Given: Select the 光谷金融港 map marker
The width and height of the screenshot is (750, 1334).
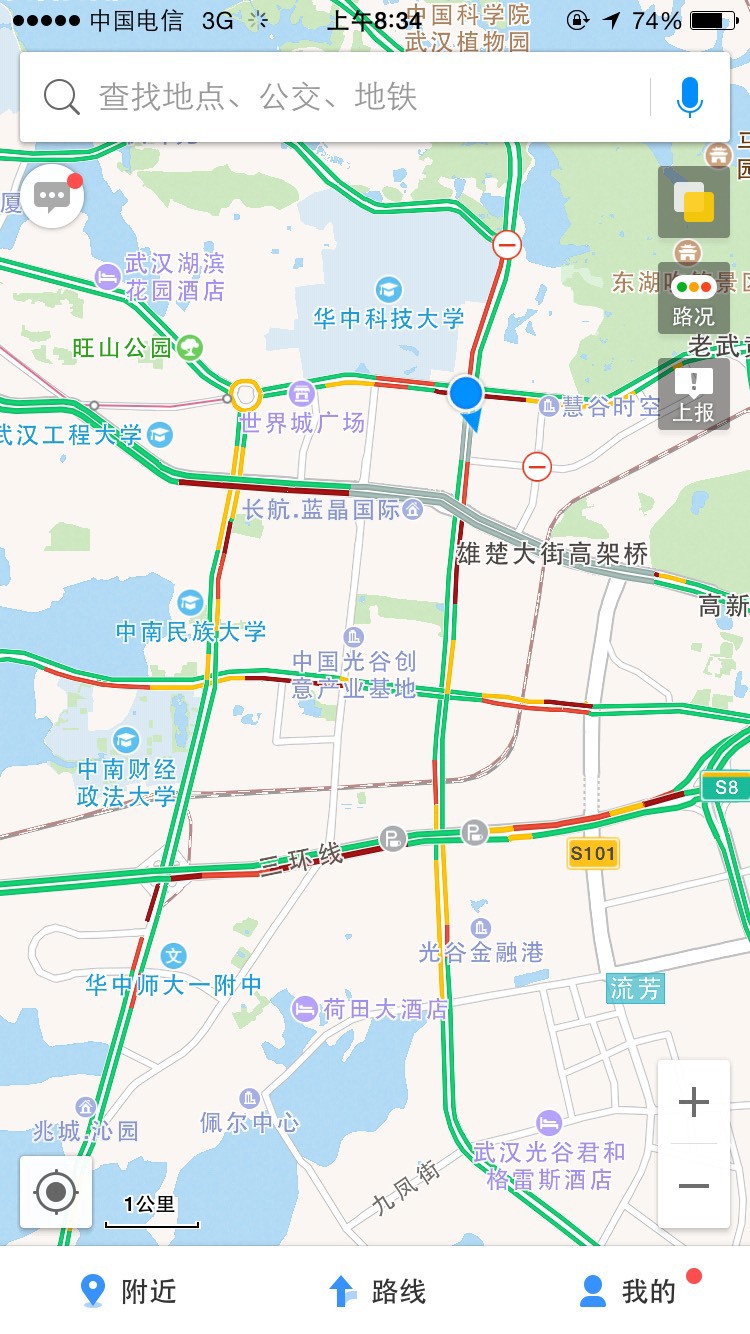Looking at the screenshot, I should tap(481, 929).
